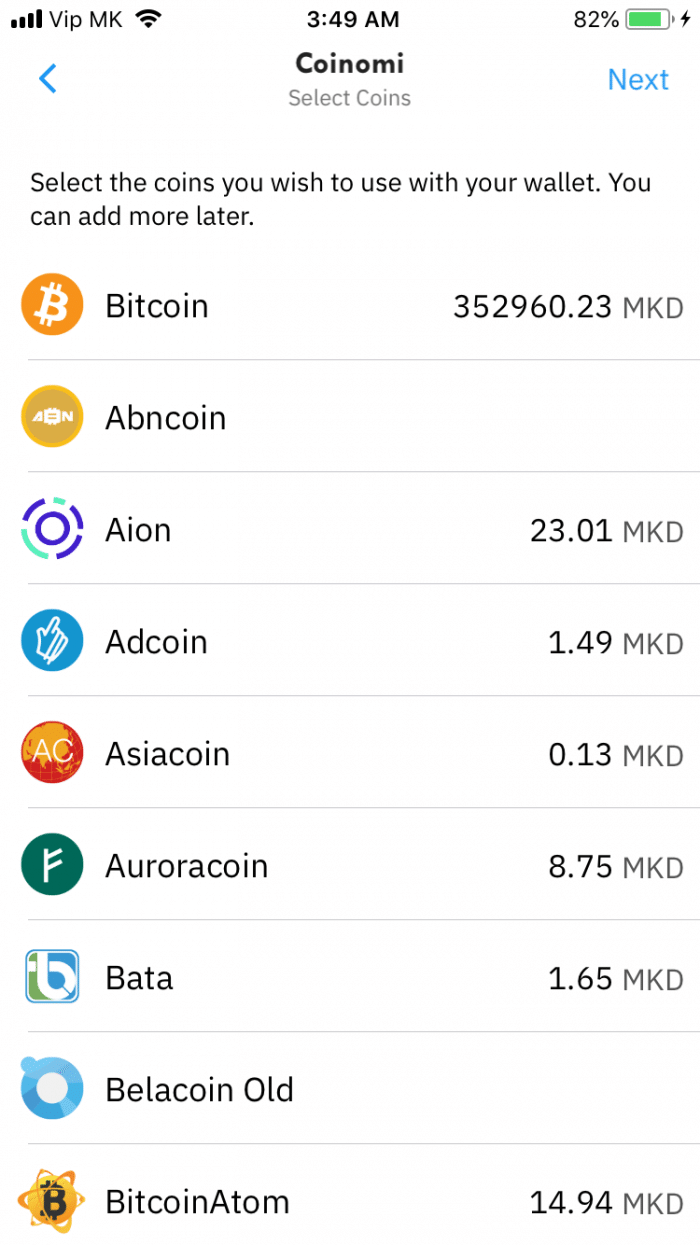
Task: Go back with the top-left arrow
Action: (47, 79)
